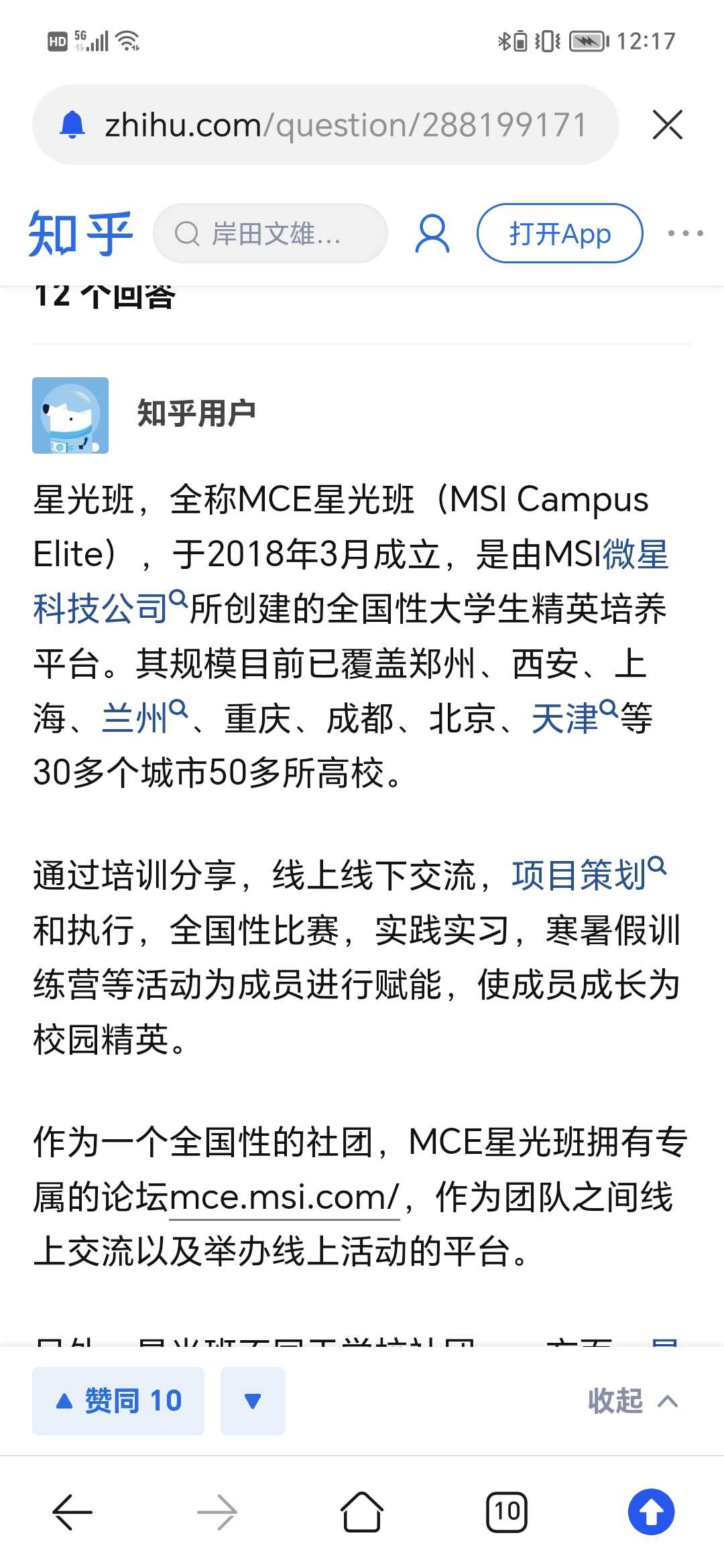Upvote the answer with 赞同 10
The image size is (724, 1568).
click(x=118, y=1401)
